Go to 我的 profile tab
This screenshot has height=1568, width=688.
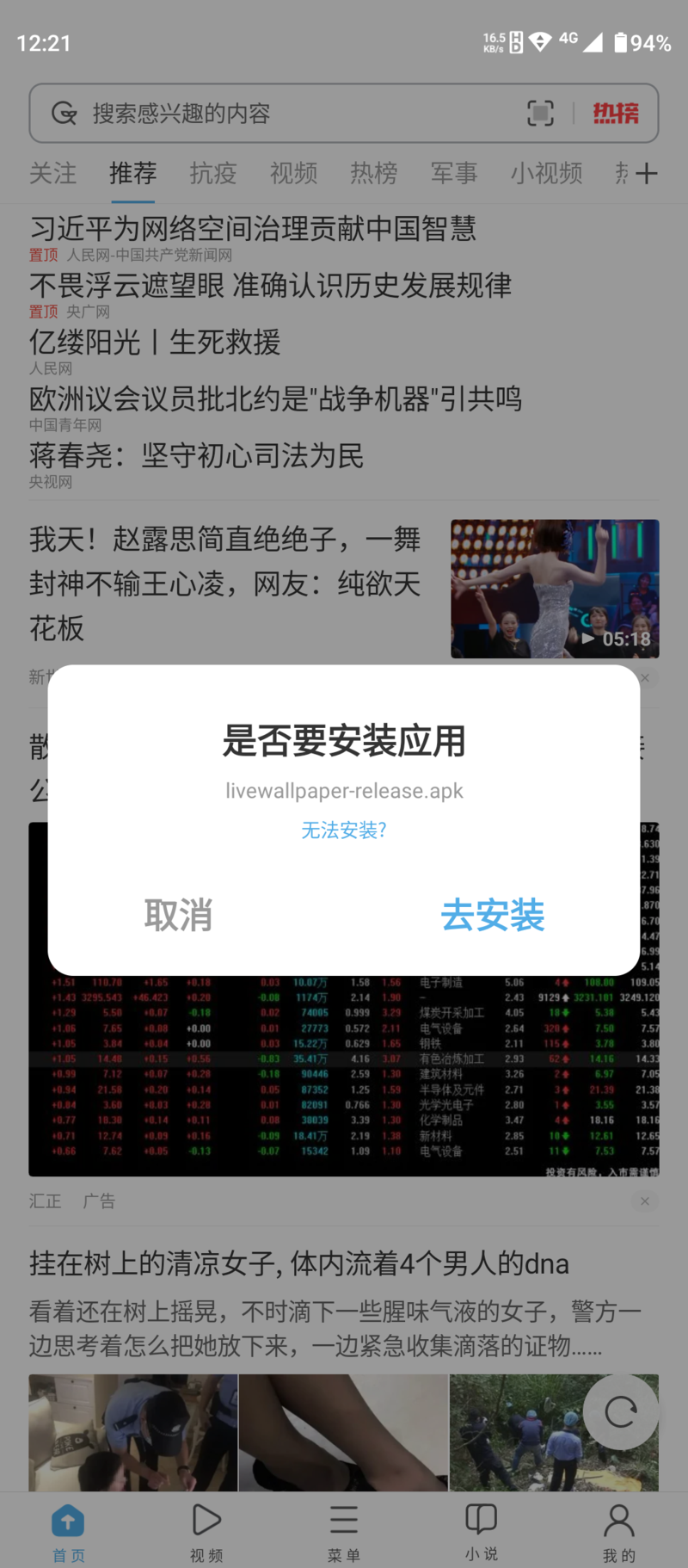[619, 1532]
